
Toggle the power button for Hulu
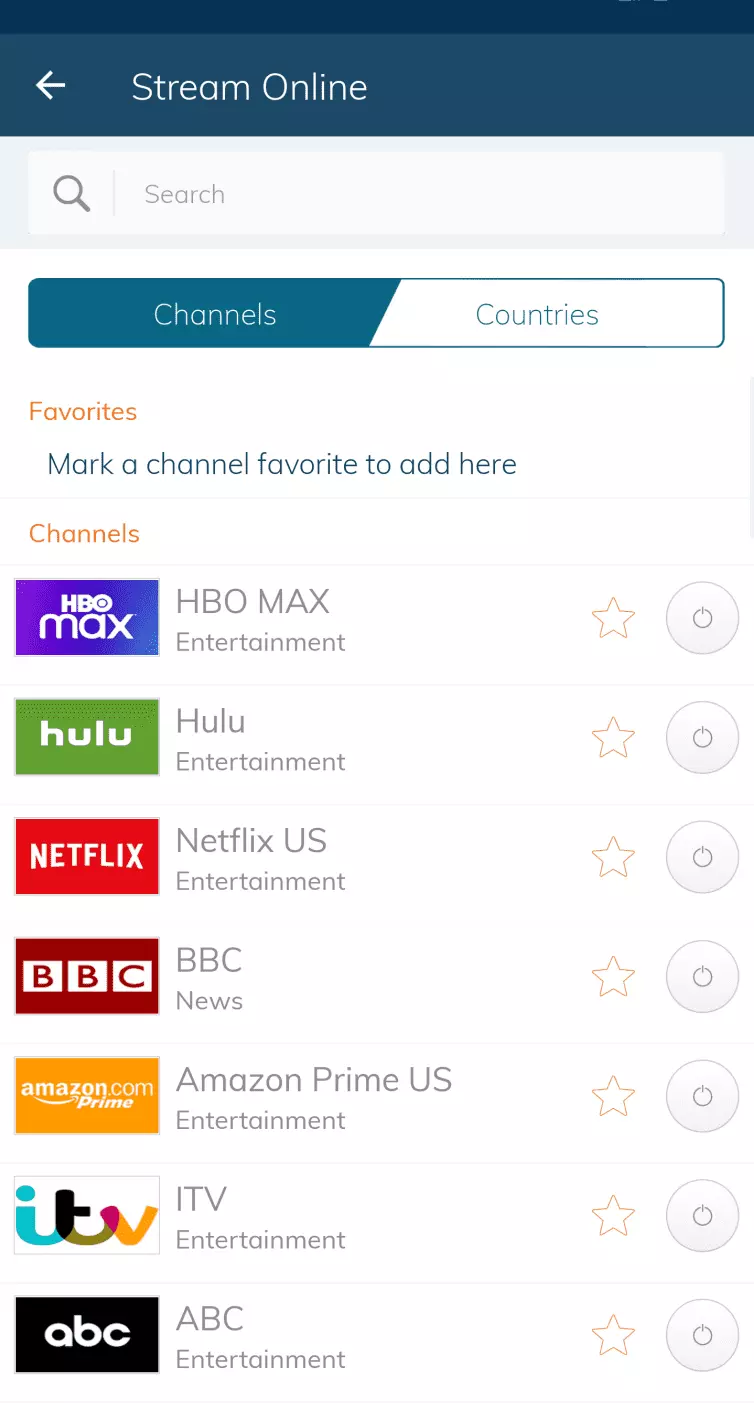pos(702,737)
